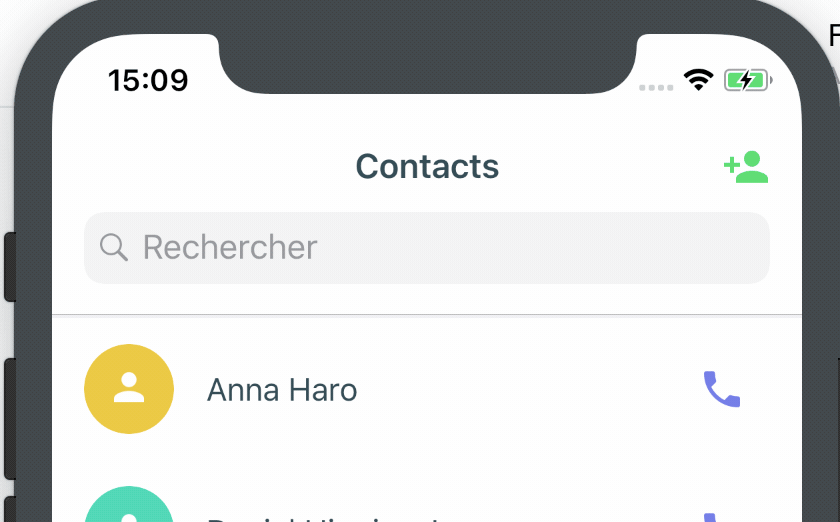Tap the Rechercher search field
The width and height of the screenshot is (840, 522).
[427, 248]
